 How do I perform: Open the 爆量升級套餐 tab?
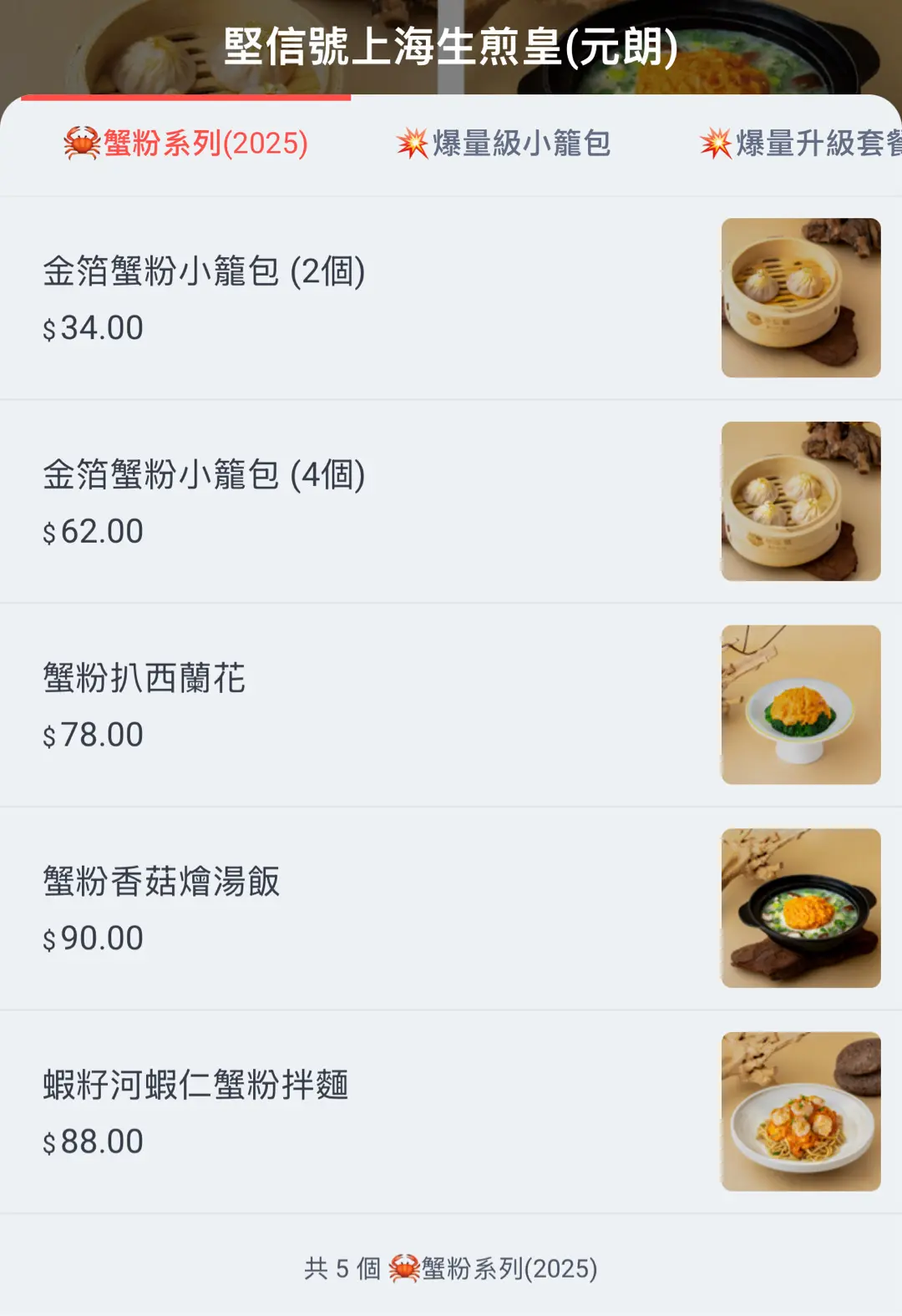point(802,144)
